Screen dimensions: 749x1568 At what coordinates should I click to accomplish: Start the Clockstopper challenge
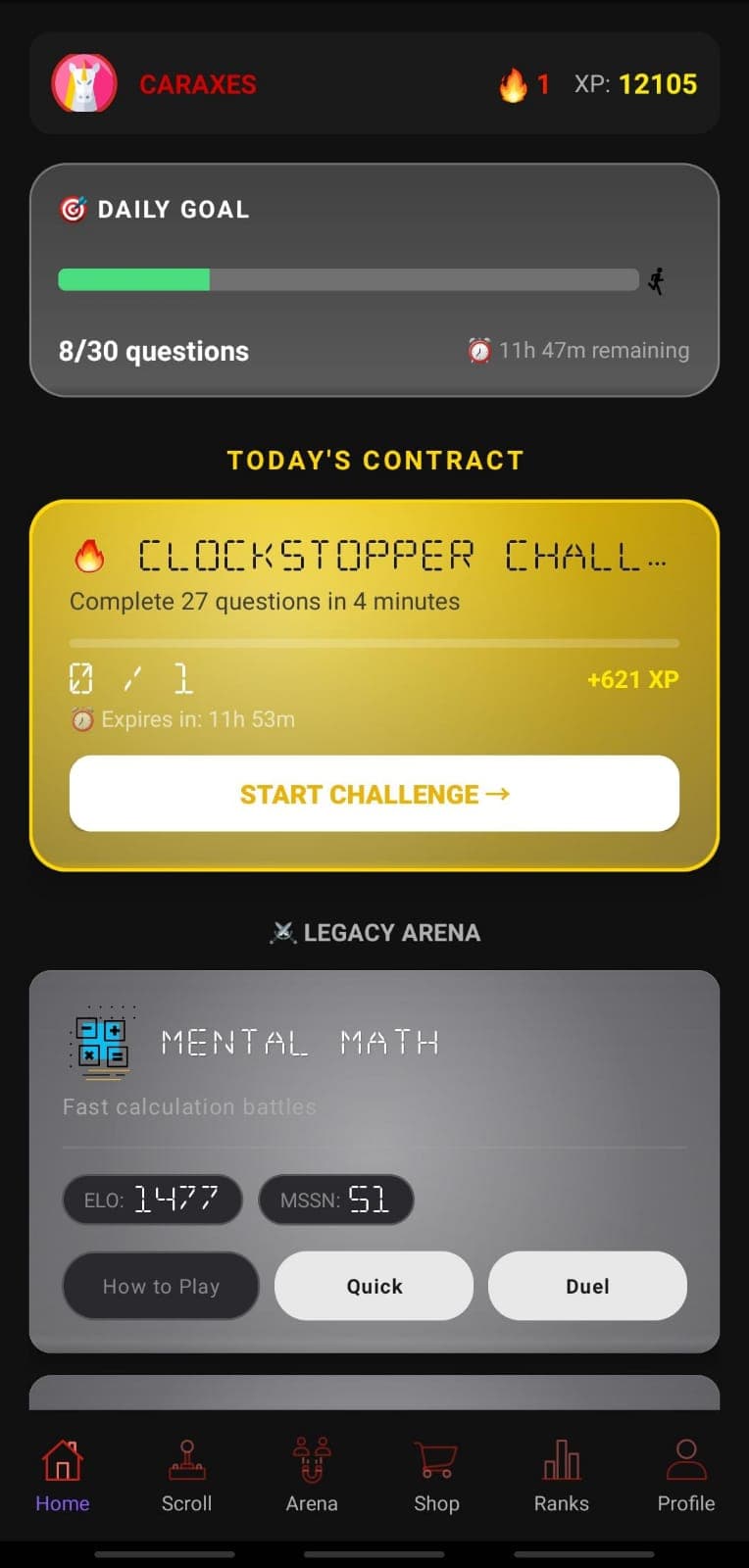(374, 794)
